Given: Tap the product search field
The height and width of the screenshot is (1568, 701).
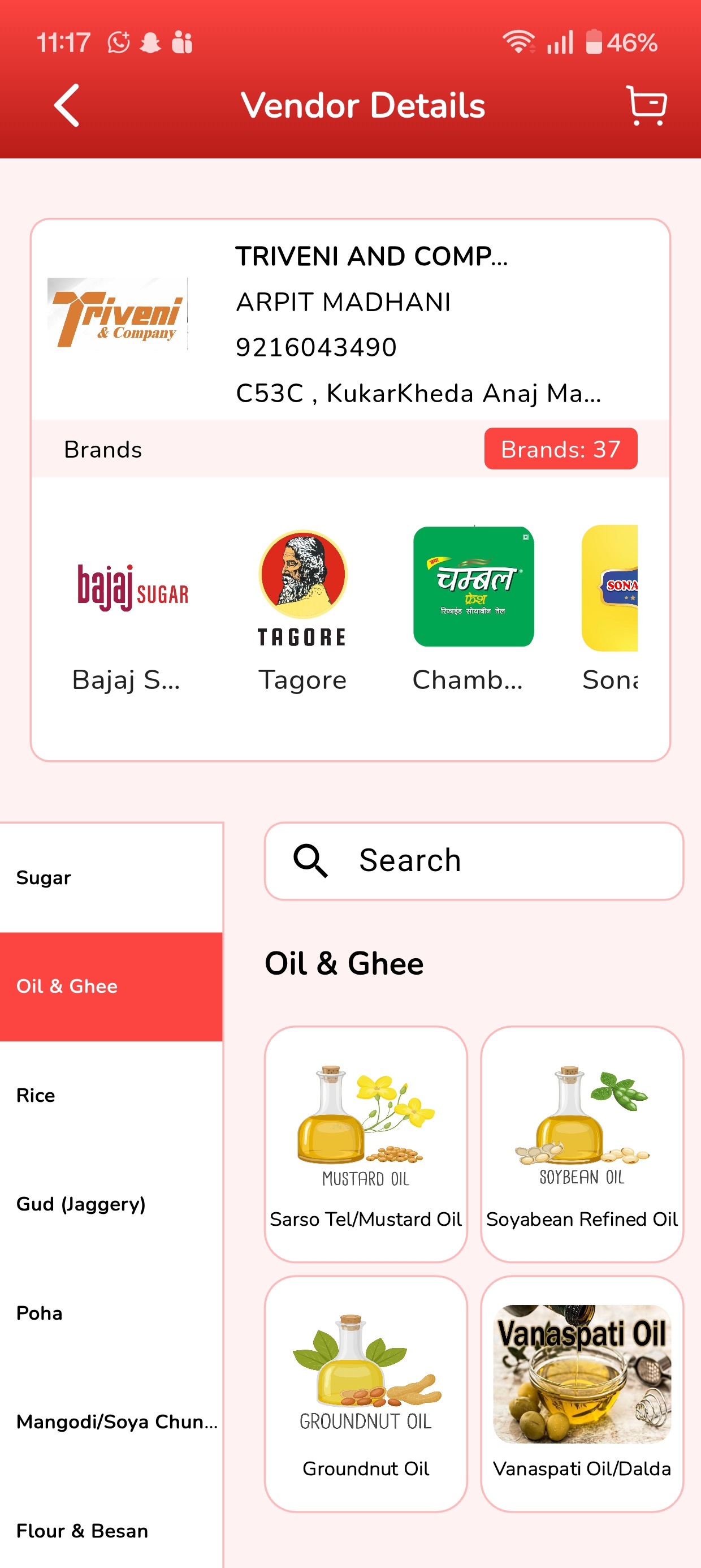Looking at the screenshot, I should pos(474,860).
